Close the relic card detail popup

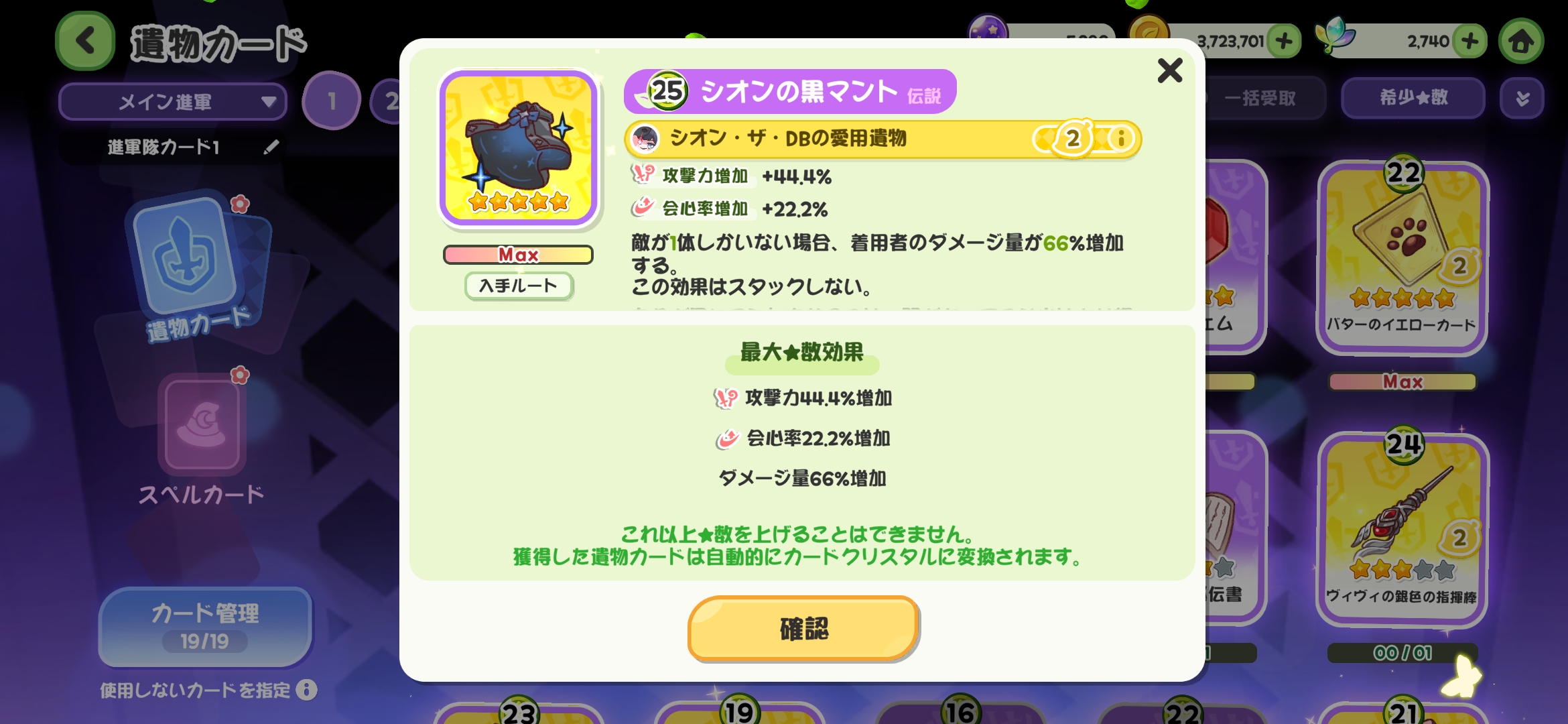click(1169, 70)
